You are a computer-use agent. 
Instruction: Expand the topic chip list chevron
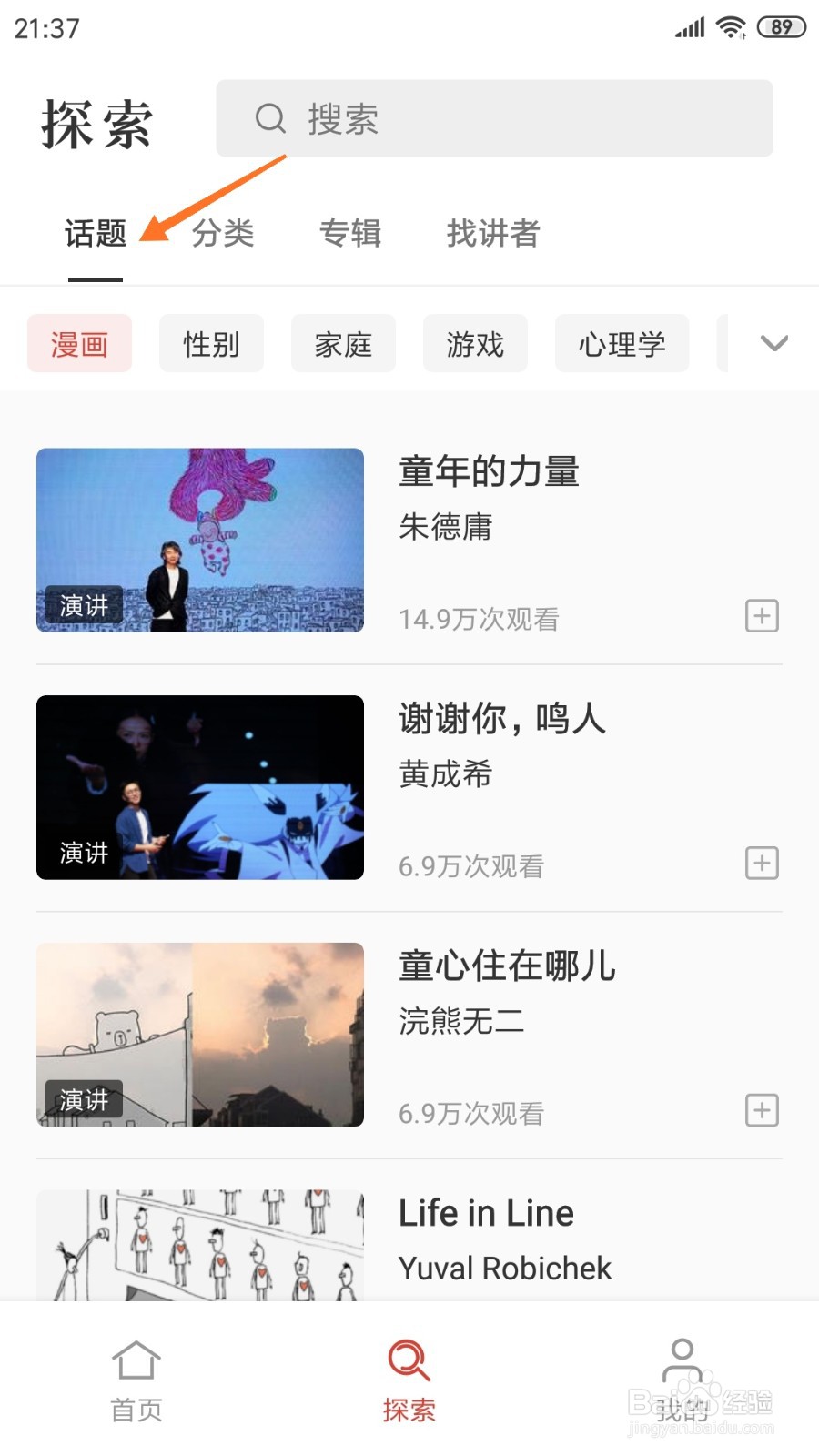pos(773,343)
